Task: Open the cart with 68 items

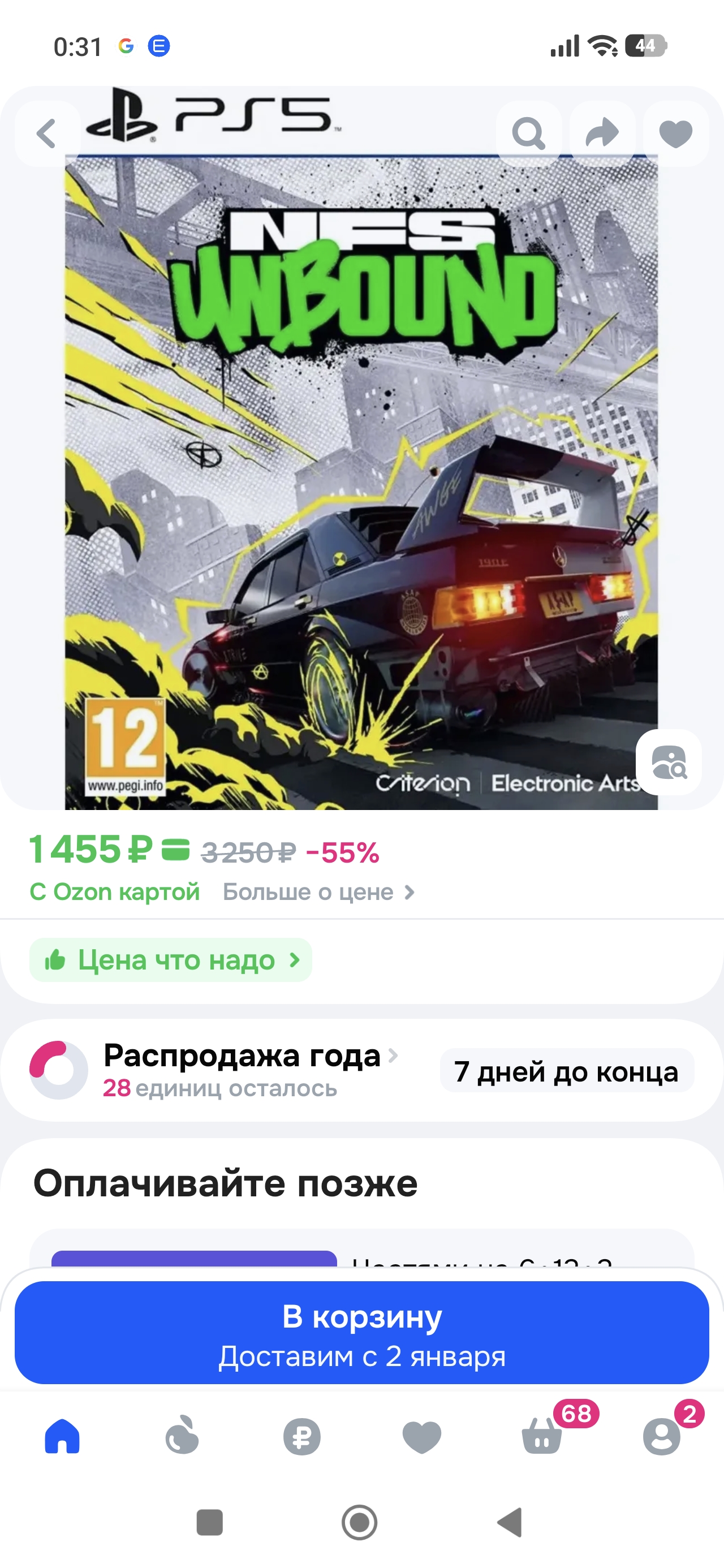Action: [x=542, y=1436]
